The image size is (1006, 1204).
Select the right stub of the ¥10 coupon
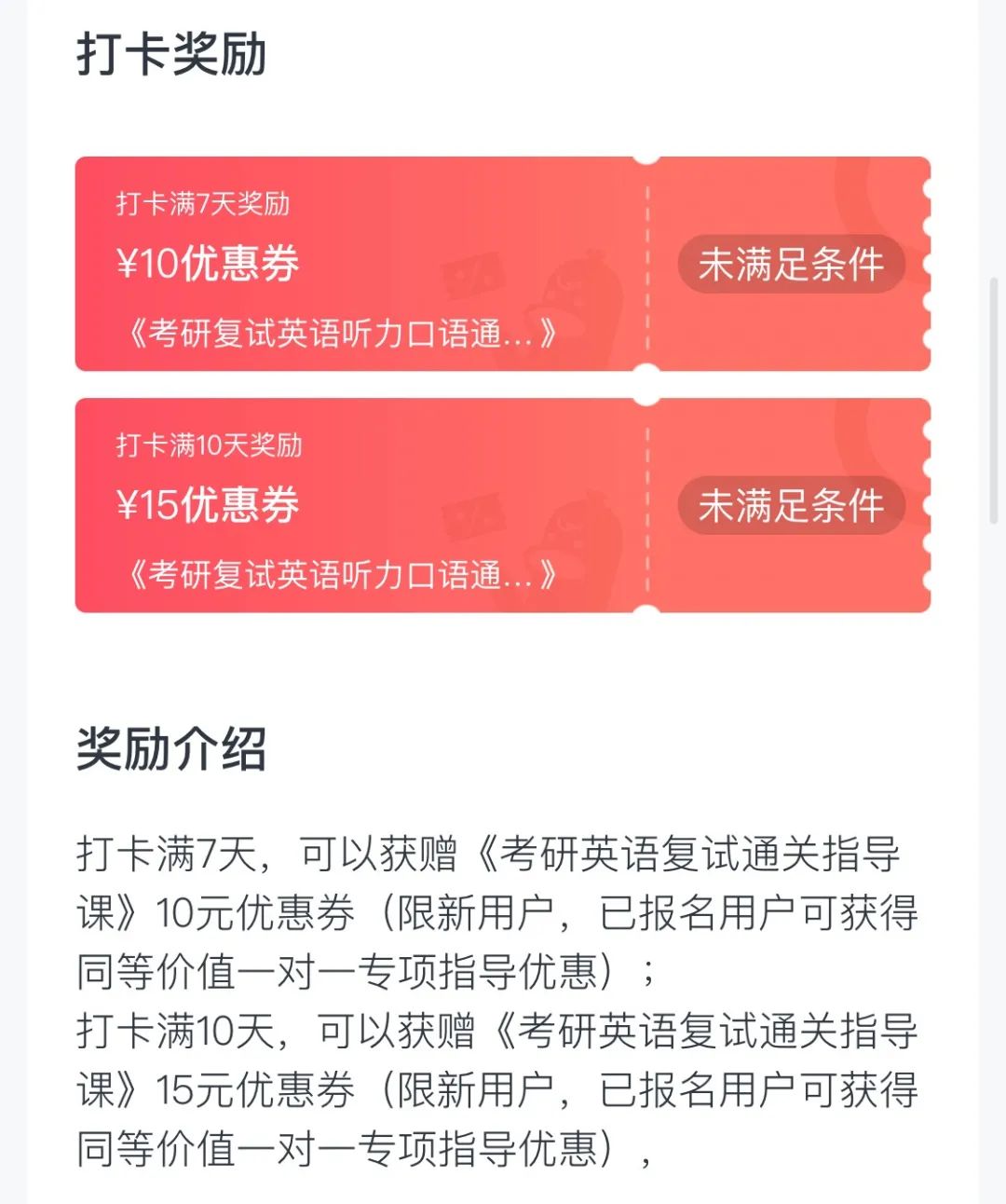coord(791,265)
